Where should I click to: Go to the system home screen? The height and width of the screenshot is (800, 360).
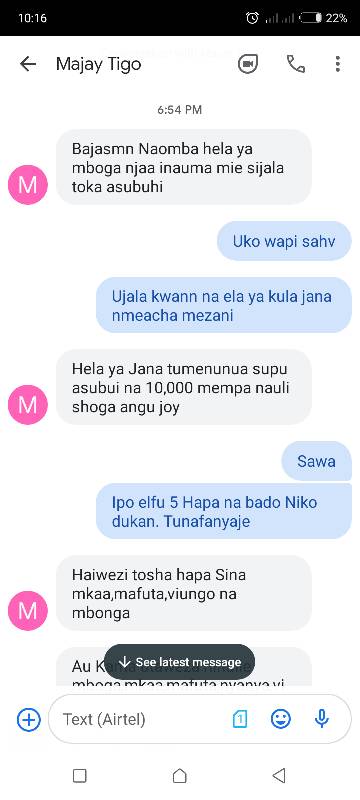(179, 776)
